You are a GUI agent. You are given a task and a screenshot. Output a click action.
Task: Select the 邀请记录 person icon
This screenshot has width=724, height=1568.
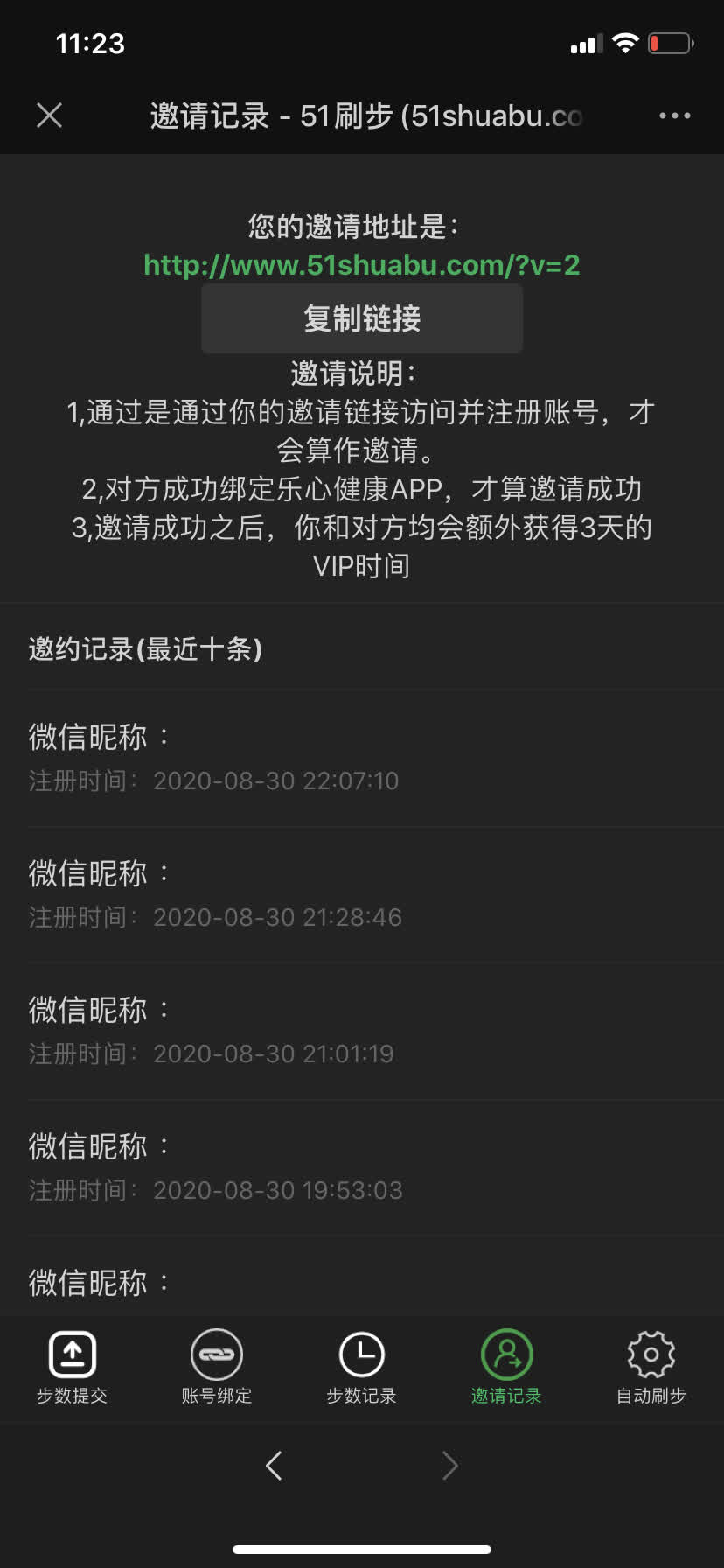506,1352
